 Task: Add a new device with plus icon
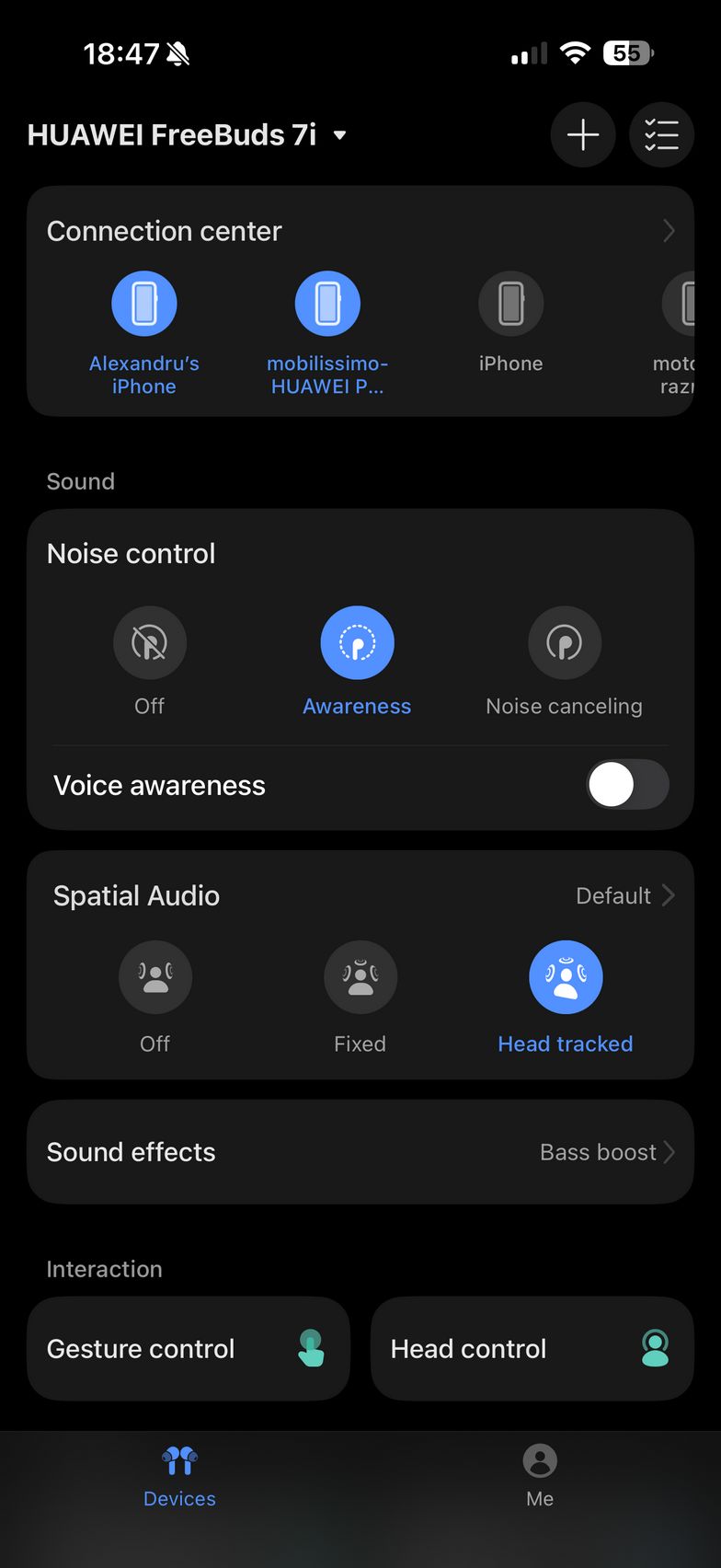(x=583, y=135)
